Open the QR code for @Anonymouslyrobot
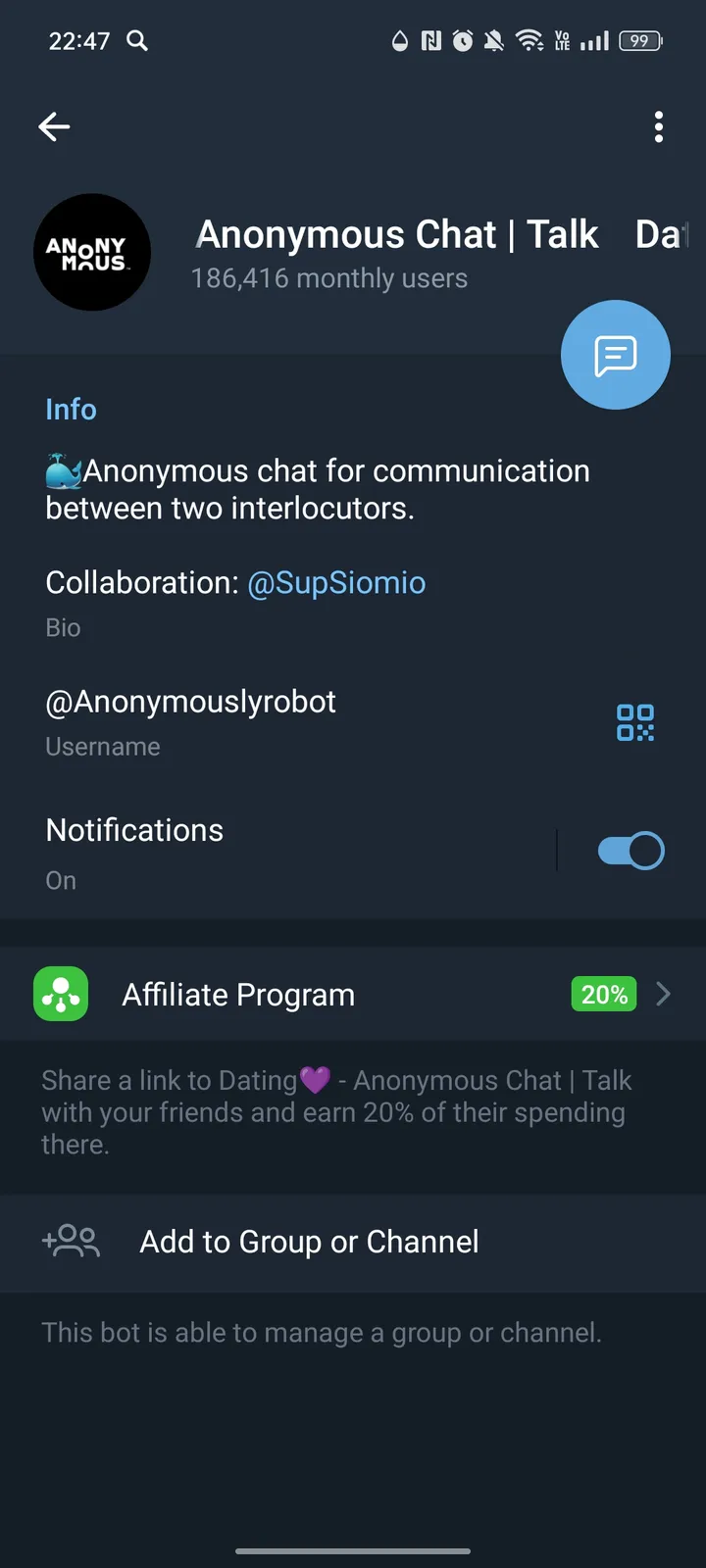 tap(633, 722)
